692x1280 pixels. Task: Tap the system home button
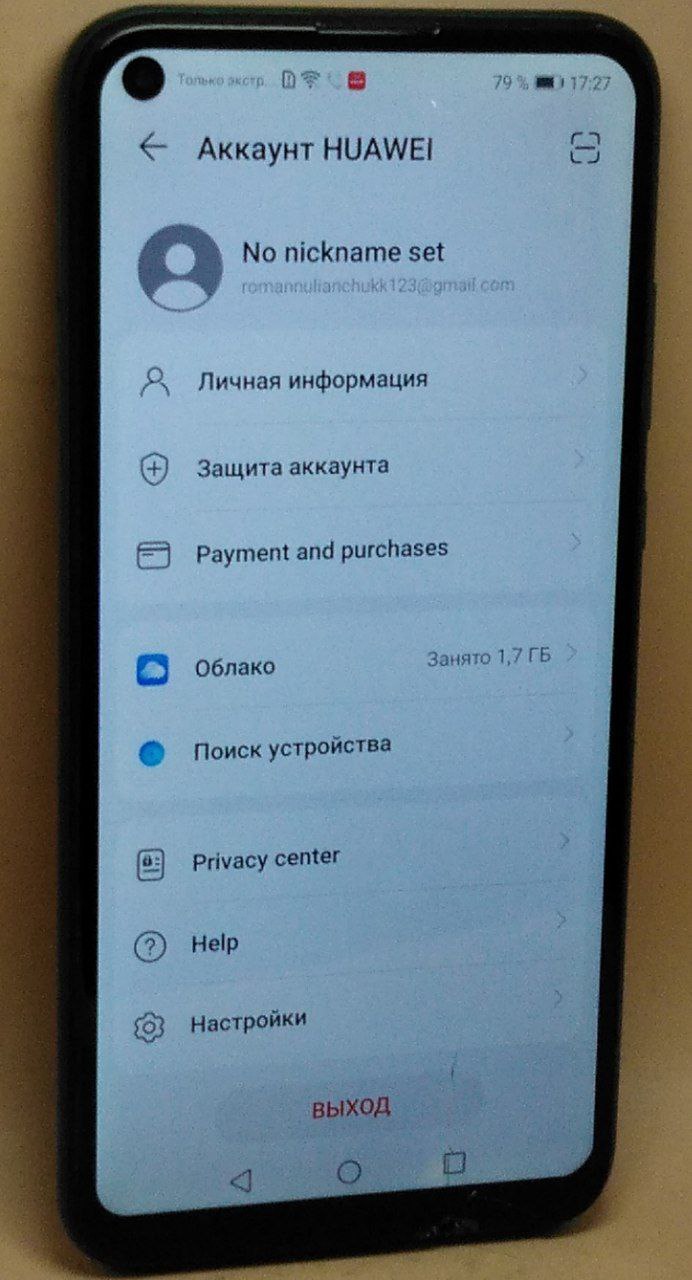[x=348, y=1172]
